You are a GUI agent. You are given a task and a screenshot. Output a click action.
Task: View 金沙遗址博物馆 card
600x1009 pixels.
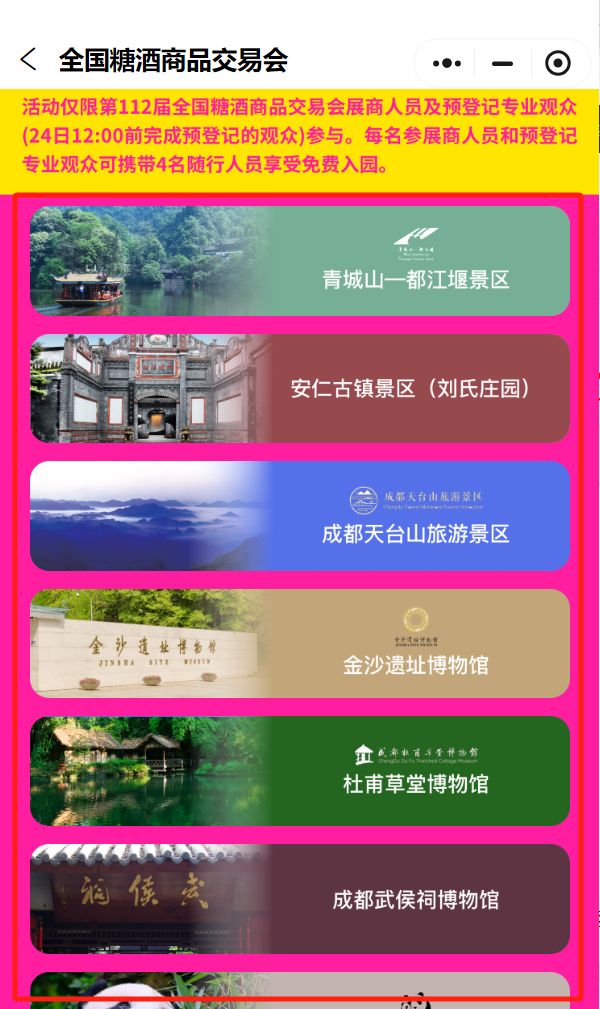pos(300,643)
